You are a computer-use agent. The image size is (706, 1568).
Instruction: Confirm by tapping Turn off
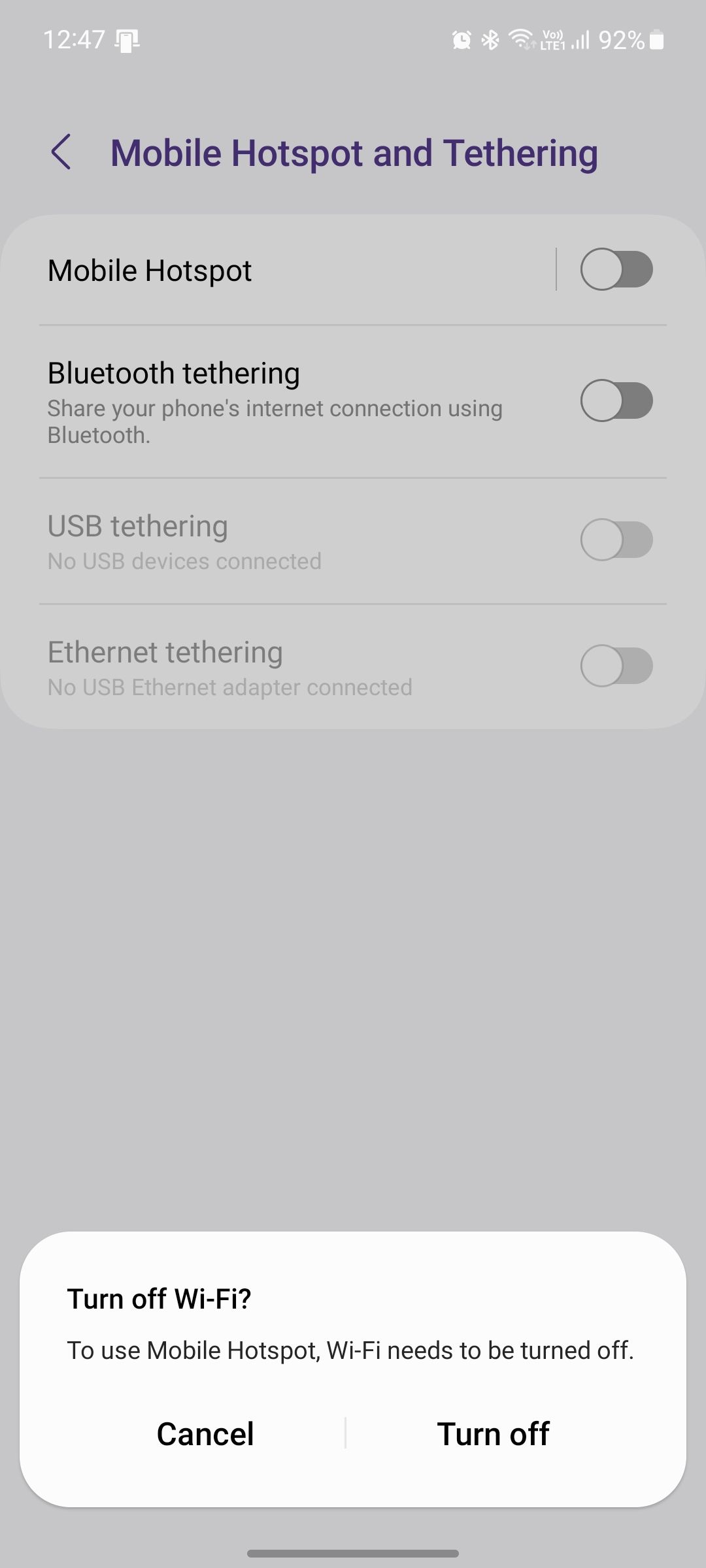(x=494, y=1433)
